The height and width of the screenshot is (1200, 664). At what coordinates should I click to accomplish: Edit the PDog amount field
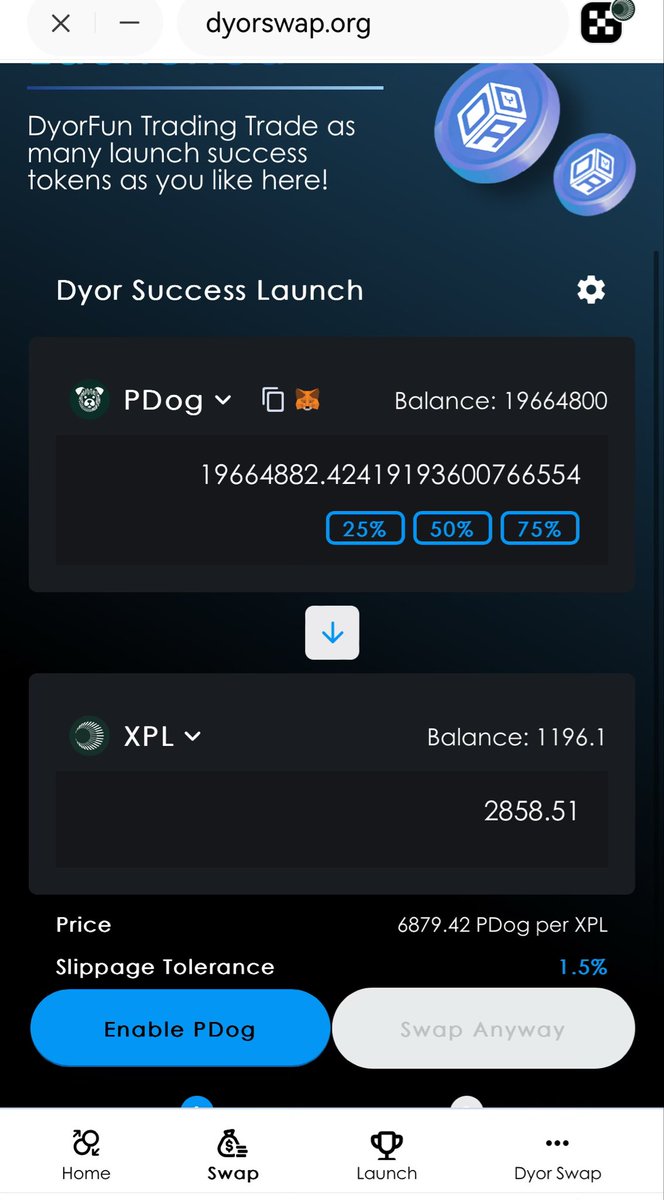tap(390, 474)
